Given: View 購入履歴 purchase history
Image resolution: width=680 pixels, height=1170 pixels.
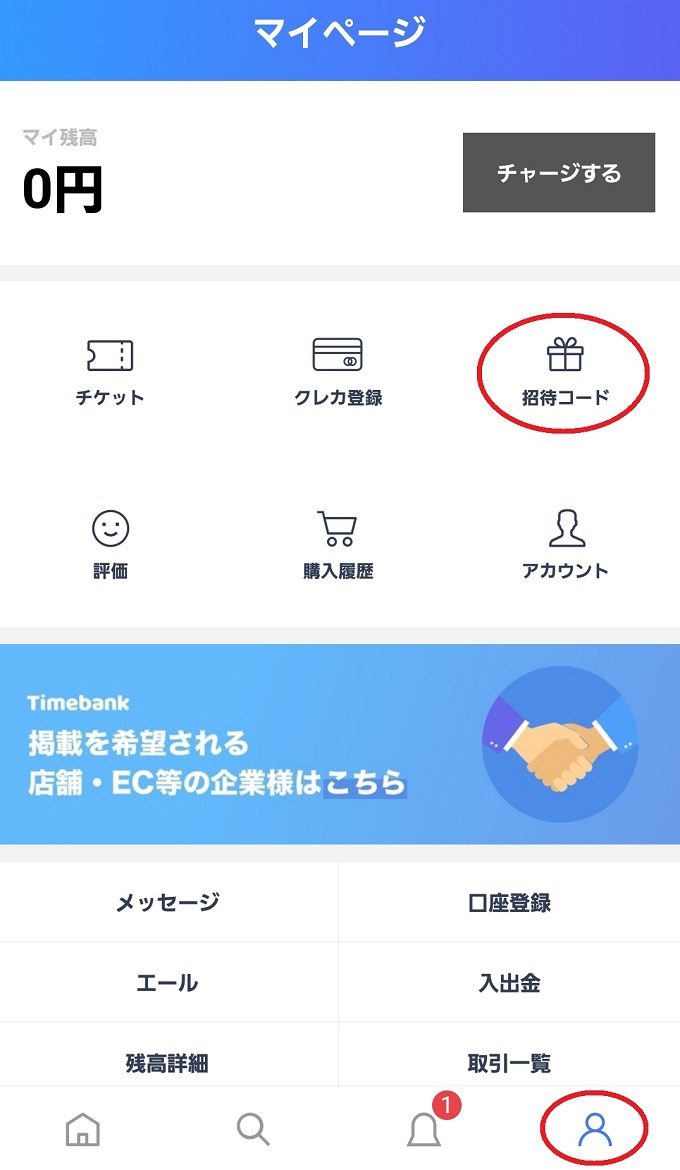Looking at the screenshot, I should [x=338, y=545].
